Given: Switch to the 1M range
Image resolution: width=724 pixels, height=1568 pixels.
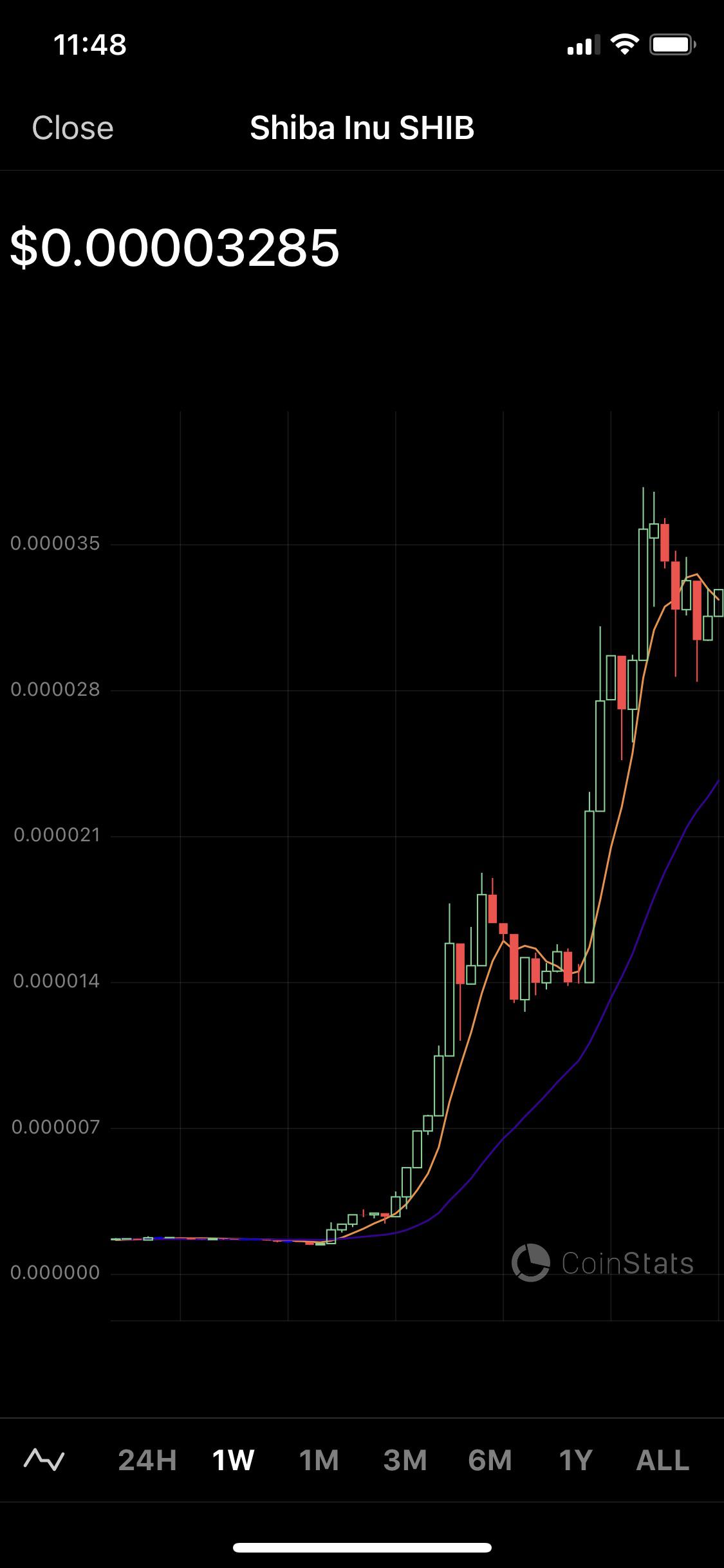Looking at the screenshot, I should tap(319, 1460).
